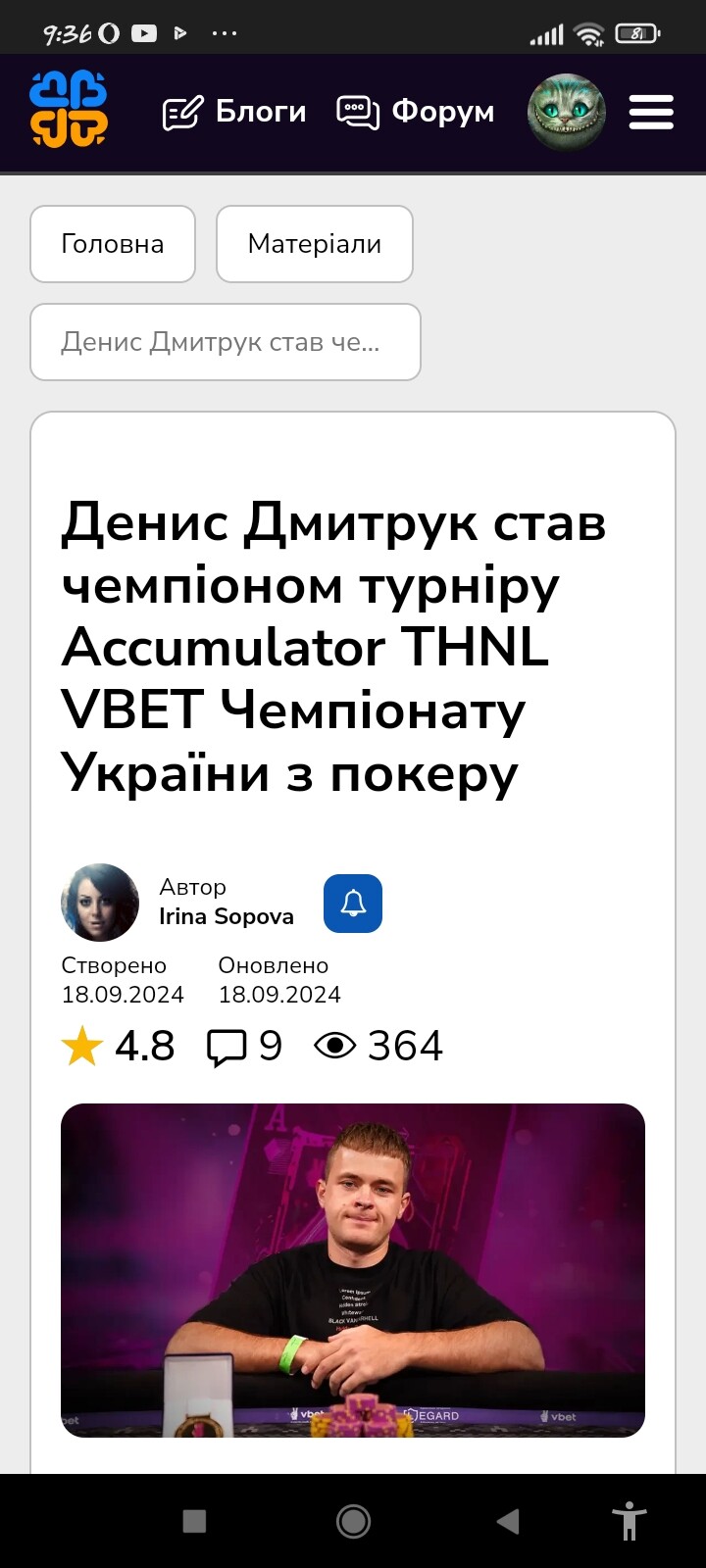This screenshot has height=1568, width=706.
Task: Go to the Блоги section
Action: [x=234, y=113]
